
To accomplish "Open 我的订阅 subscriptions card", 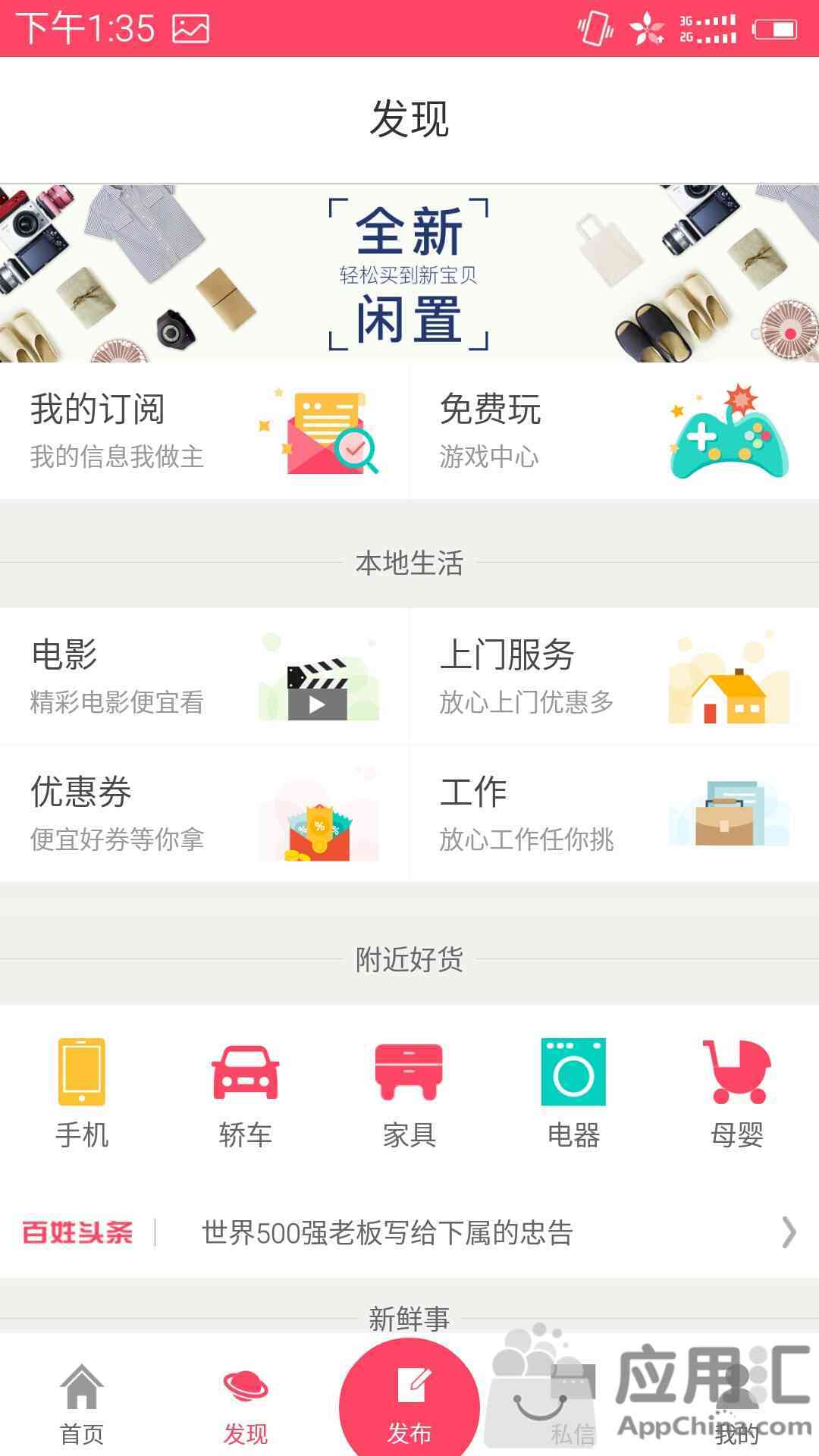I will [205, 431].
